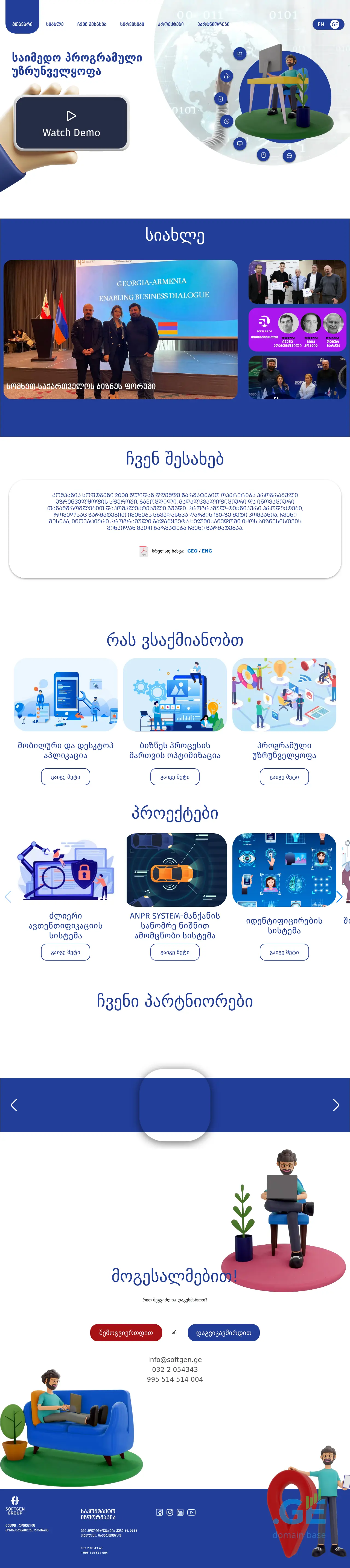350x1568 pixels.
Task: Show next projects with right arrow
Action: click(x=339, y=897)
